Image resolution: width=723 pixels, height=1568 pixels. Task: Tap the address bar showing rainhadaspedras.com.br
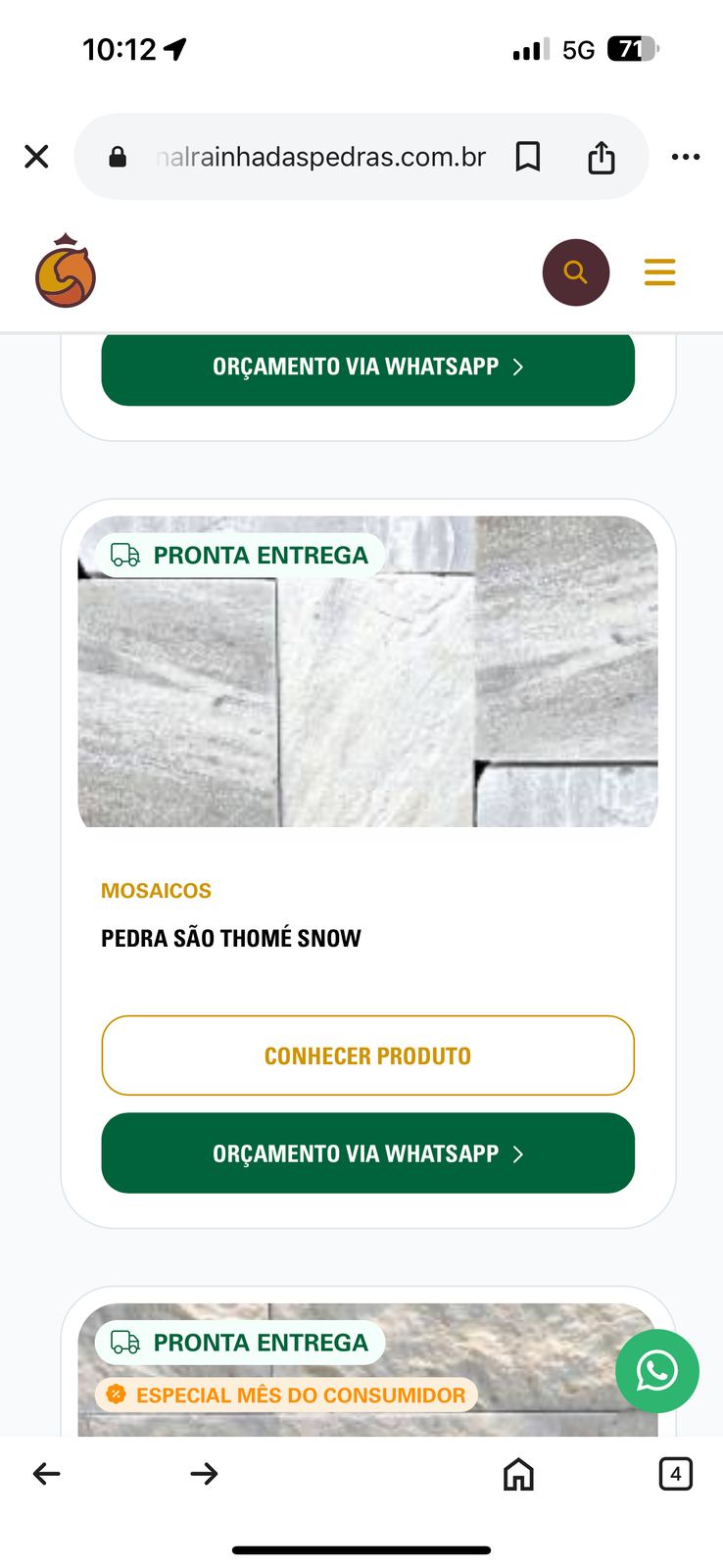point(320,156)
